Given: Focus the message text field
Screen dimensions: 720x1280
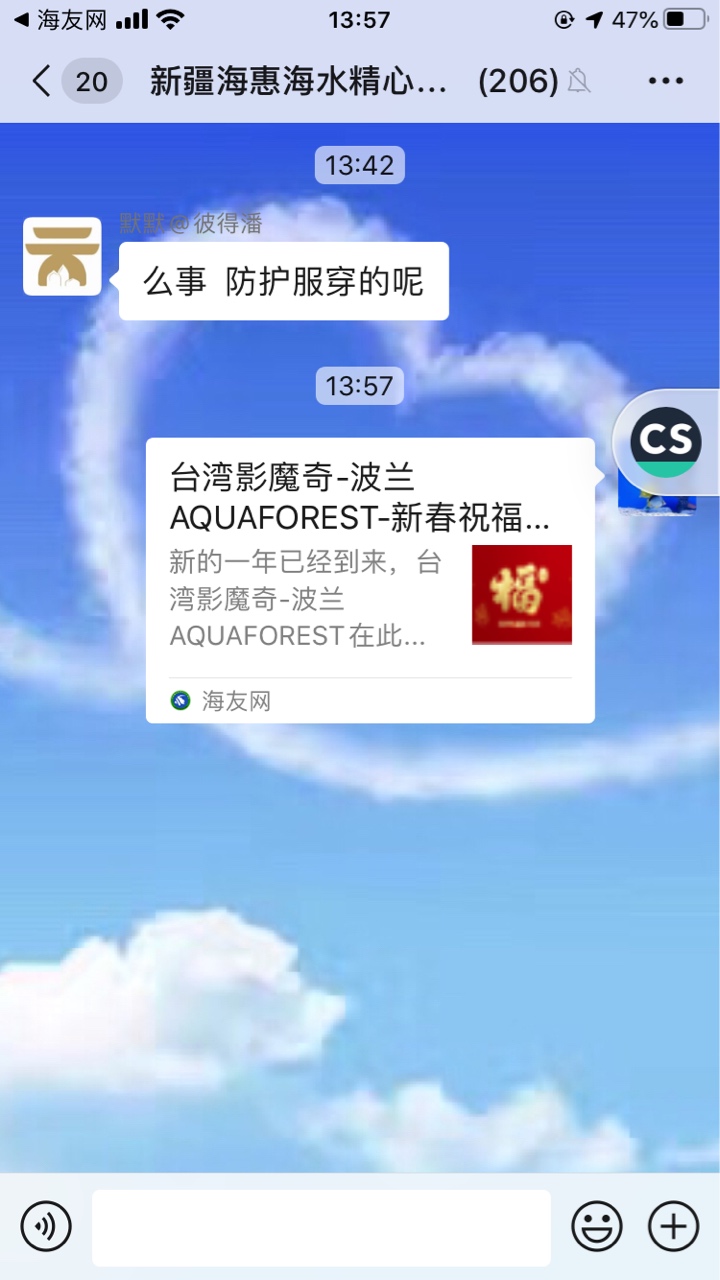Looking at the screenshot, I should pos(321,1228).
